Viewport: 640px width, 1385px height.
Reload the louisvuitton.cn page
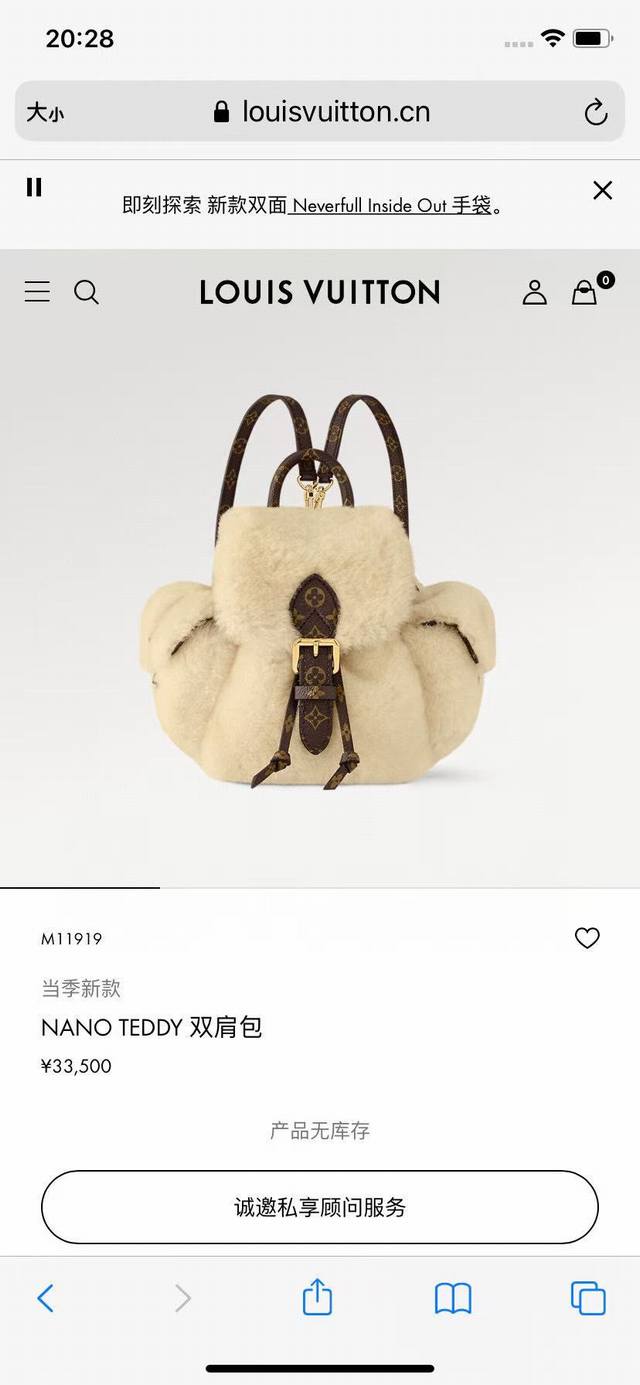coord(596,113)
